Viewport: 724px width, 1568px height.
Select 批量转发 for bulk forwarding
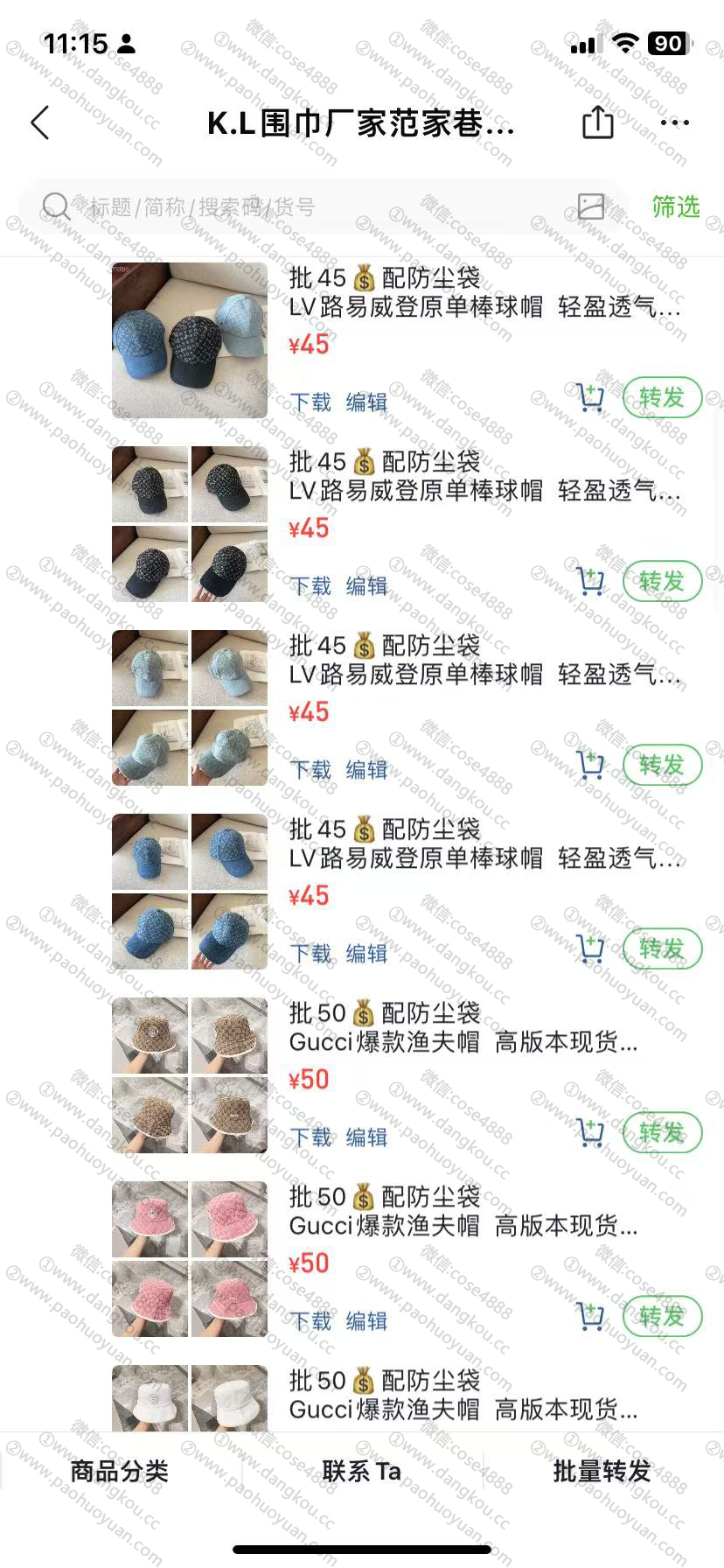click(602, 1471)
